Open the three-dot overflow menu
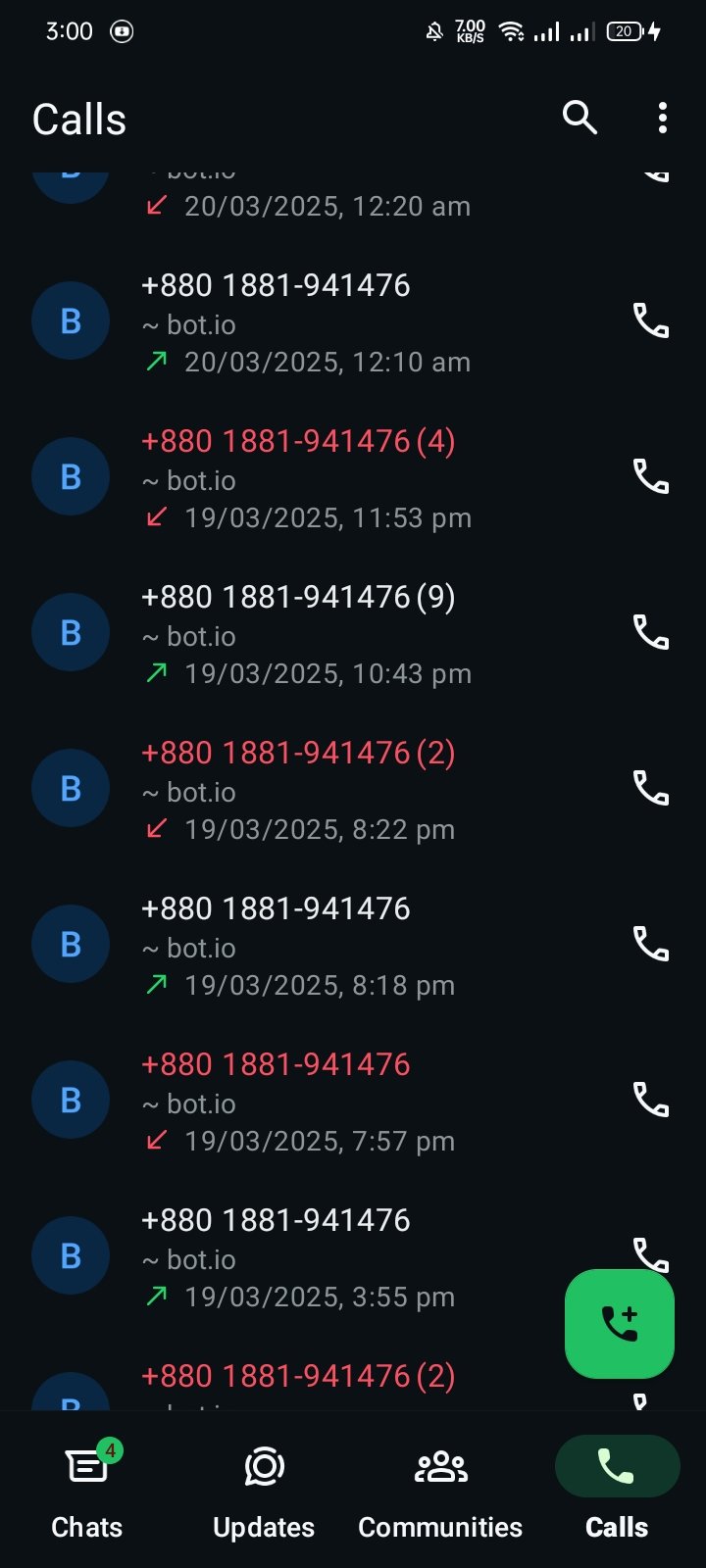 (662, 118)
